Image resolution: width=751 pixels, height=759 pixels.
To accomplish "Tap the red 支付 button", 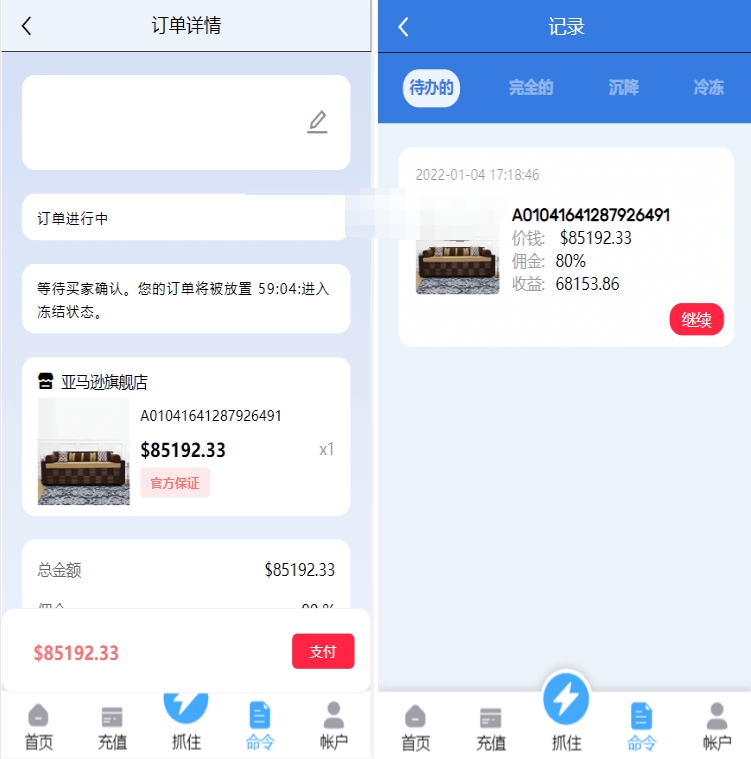I will [x=323, y=651].
